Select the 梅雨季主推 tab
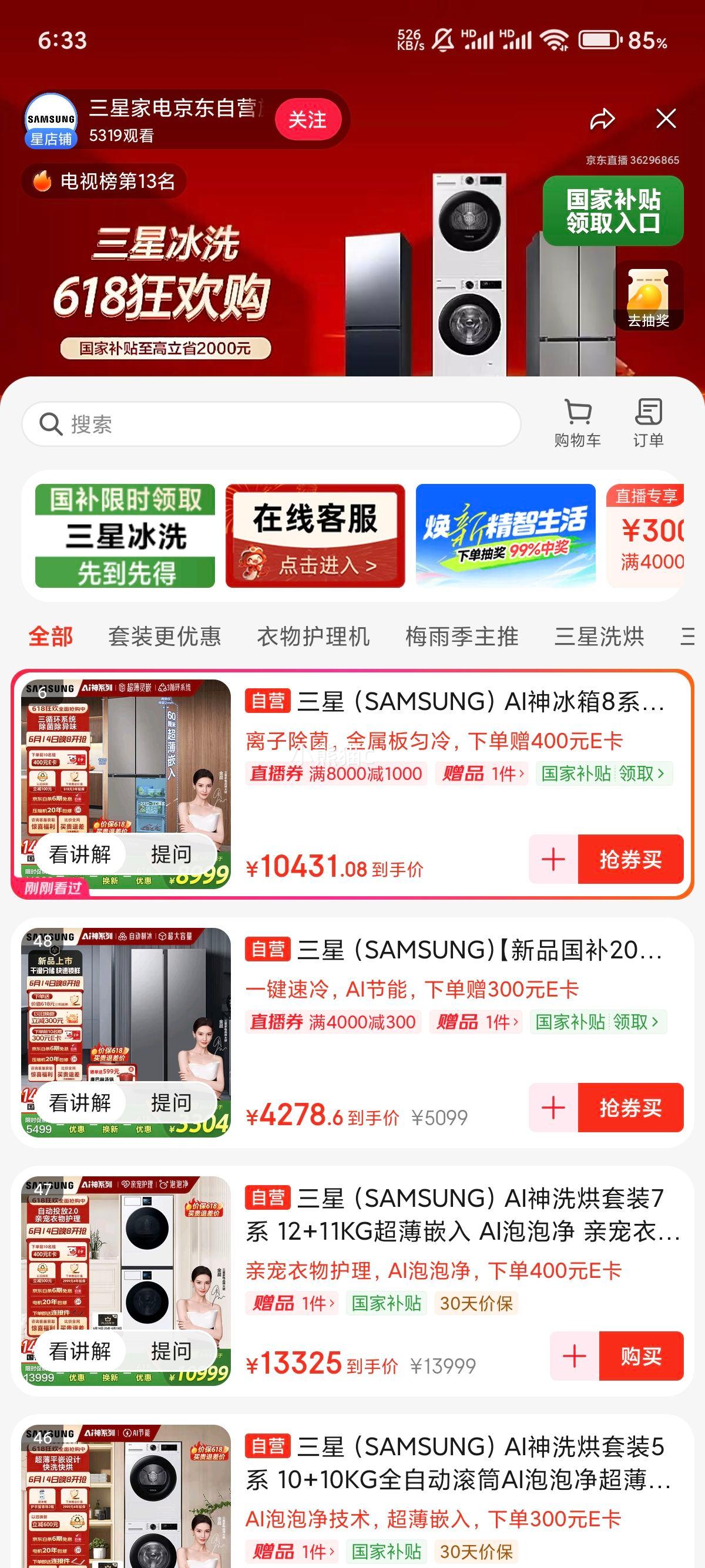 pyautogui.click(x=461, y=637)
